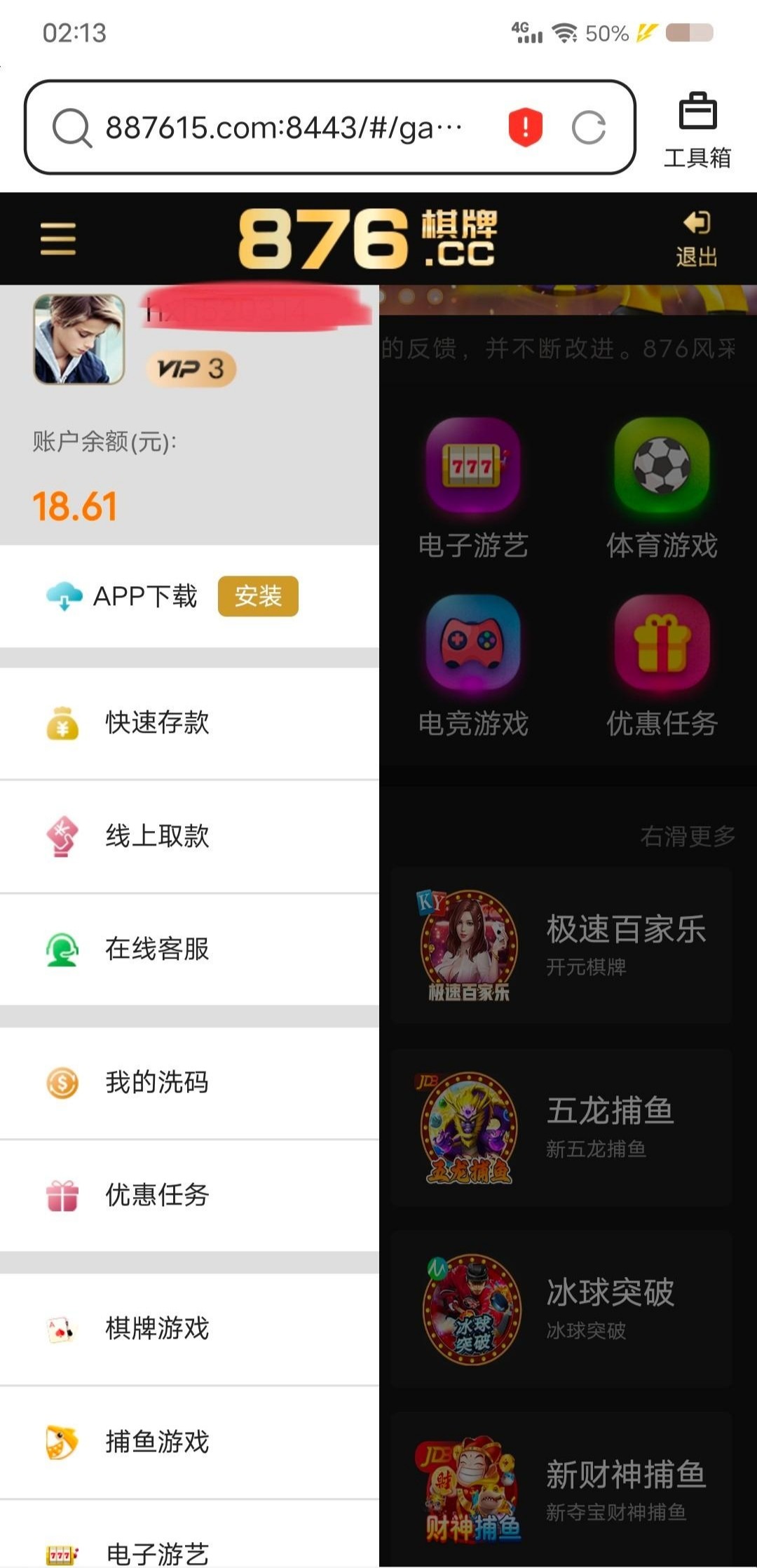The image size is (757, 1568).
Task: Open 线上取款 online withdrawal
Action: [157, 836]
